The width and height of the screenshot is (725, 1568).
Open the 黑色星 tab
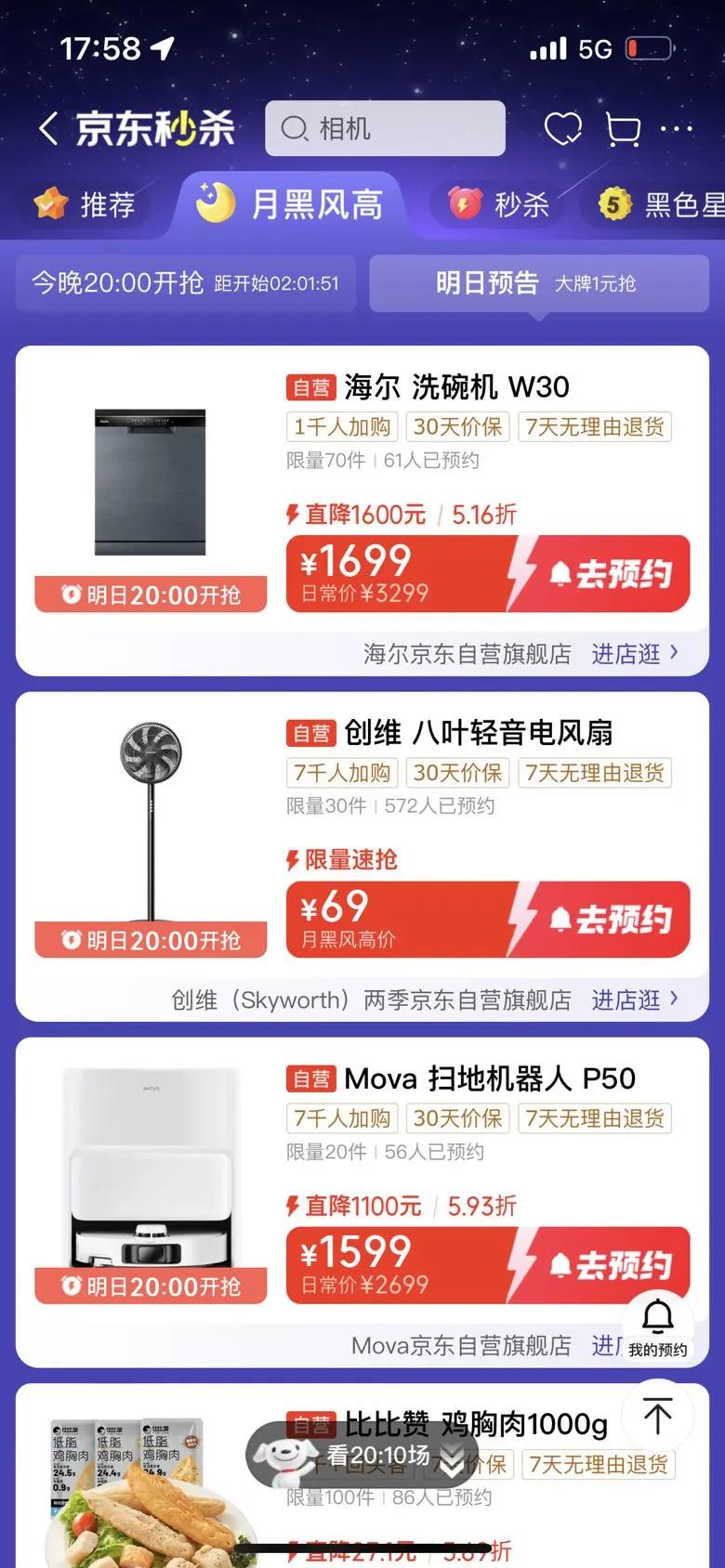pyautogui.click(x=660, y=204)
